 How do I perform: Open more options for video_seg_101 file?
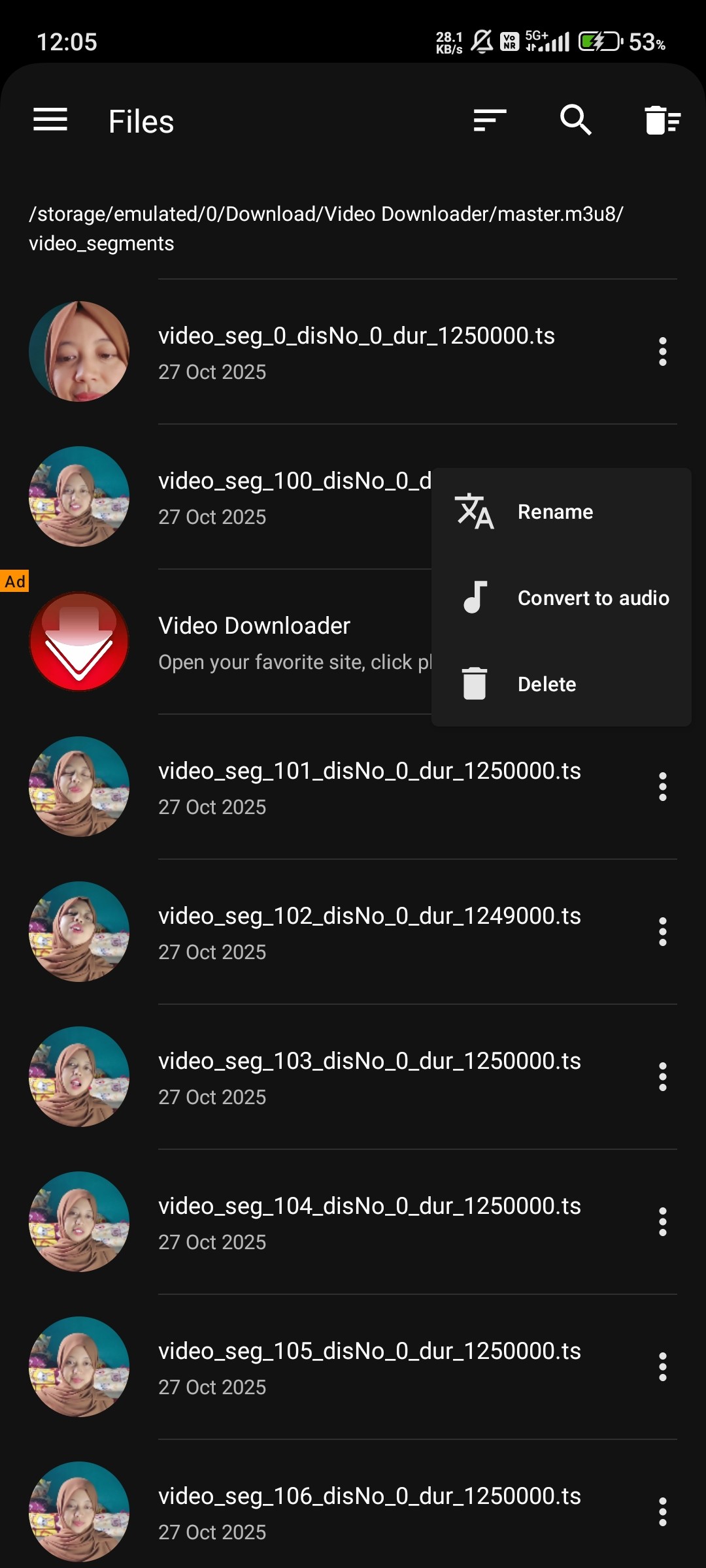(x=662, y=787)
